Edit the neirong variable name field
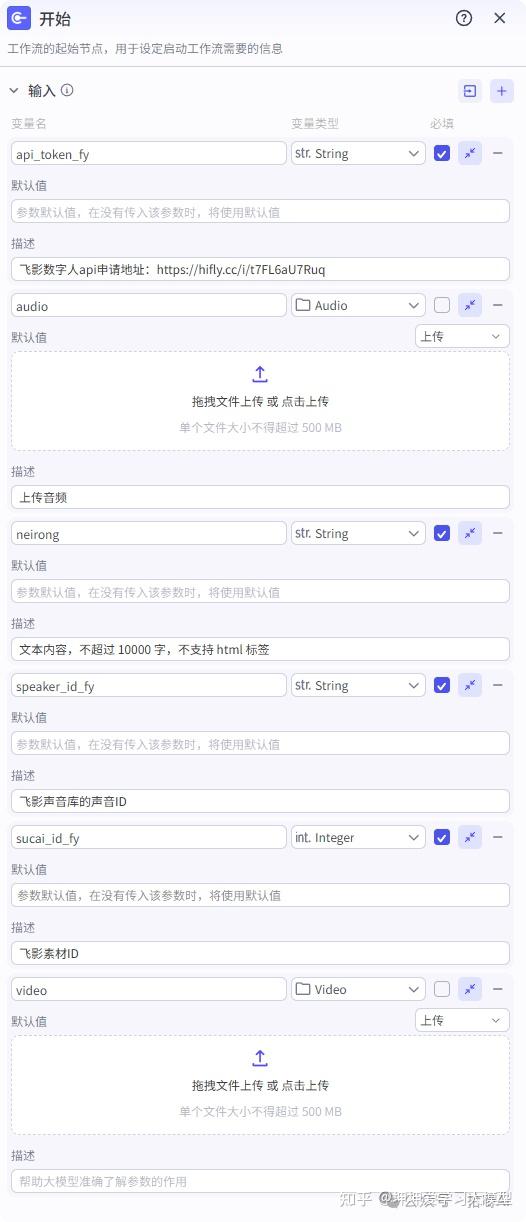 (x=149, y=534)
